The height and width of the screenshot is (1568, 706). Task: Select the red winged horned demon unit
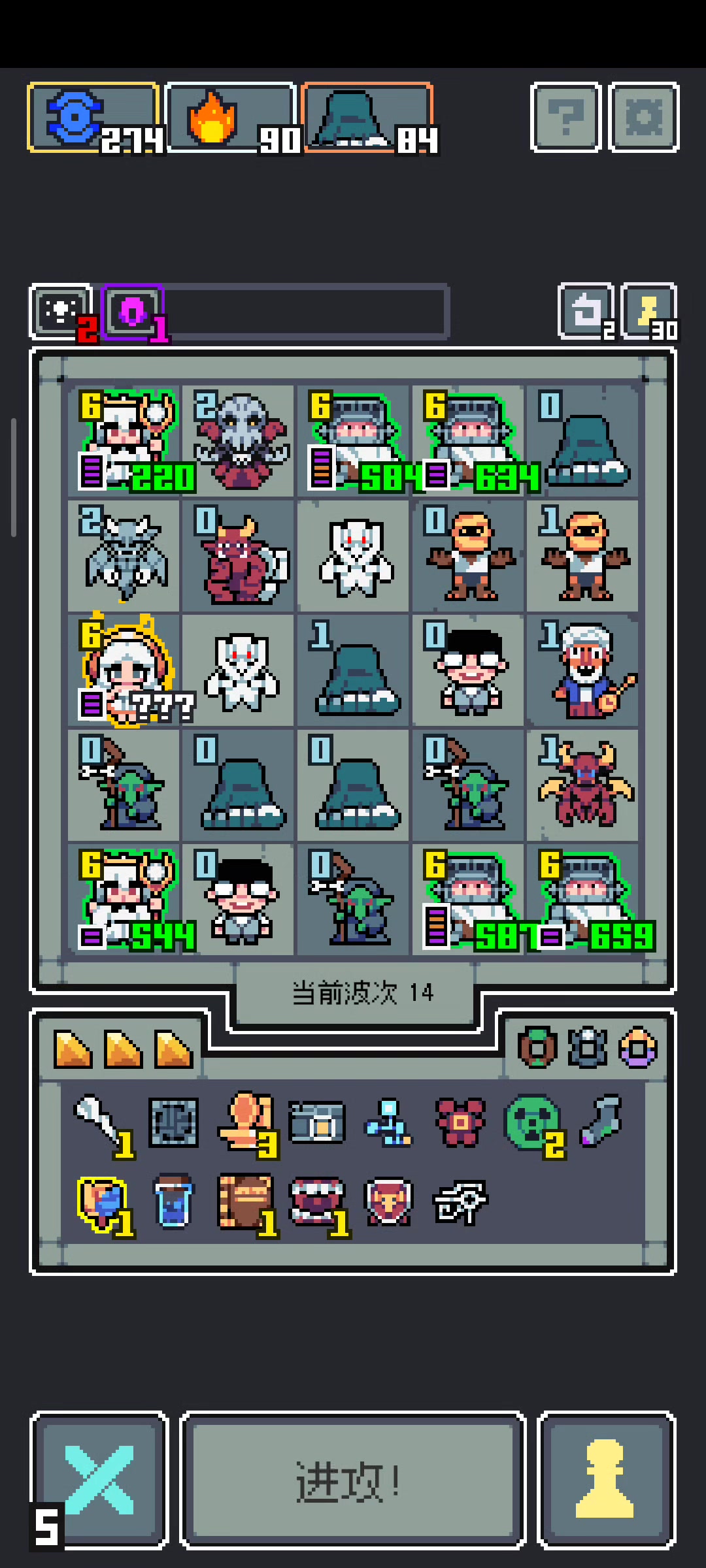(x=583, y=785)
